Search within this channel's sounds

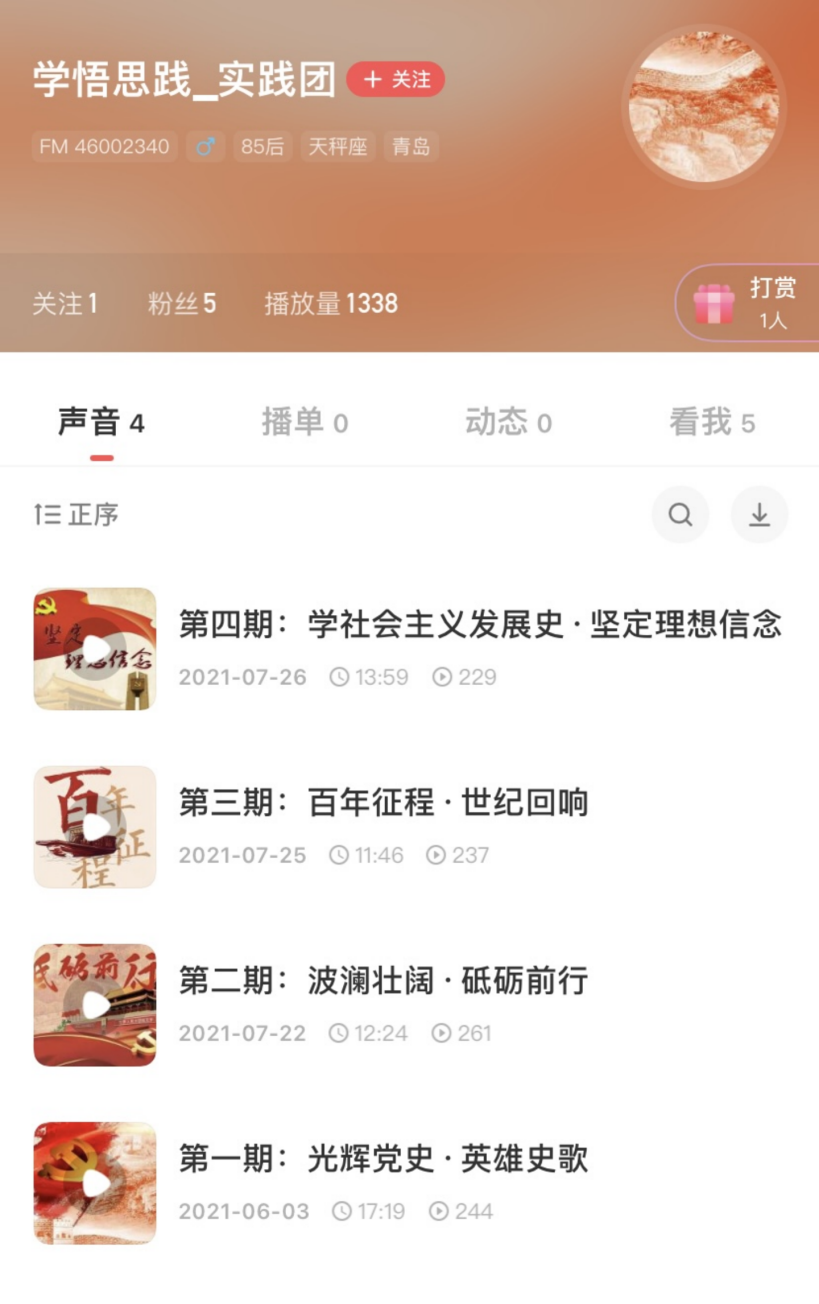pos(680,515)
